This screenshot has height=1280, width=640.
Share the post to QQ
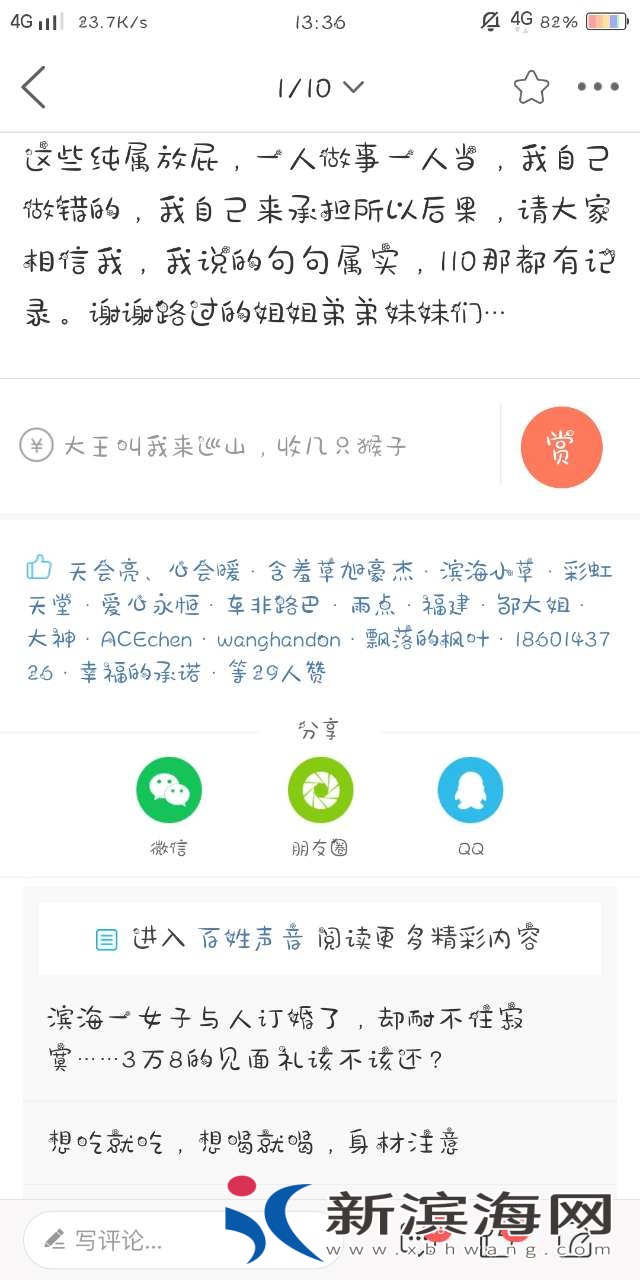click(470, 790)
